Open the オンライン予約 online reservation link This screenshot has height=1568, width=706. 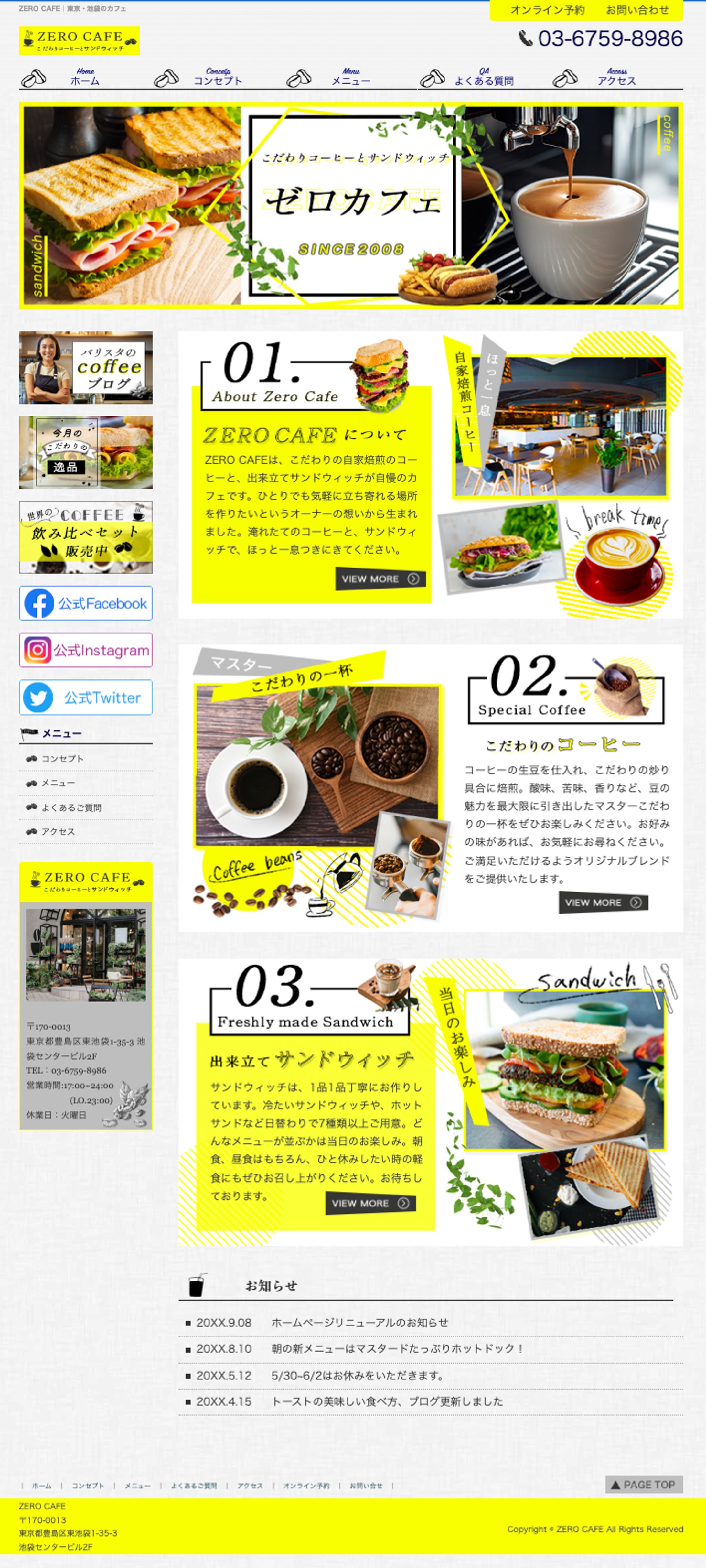pos(547,10)
